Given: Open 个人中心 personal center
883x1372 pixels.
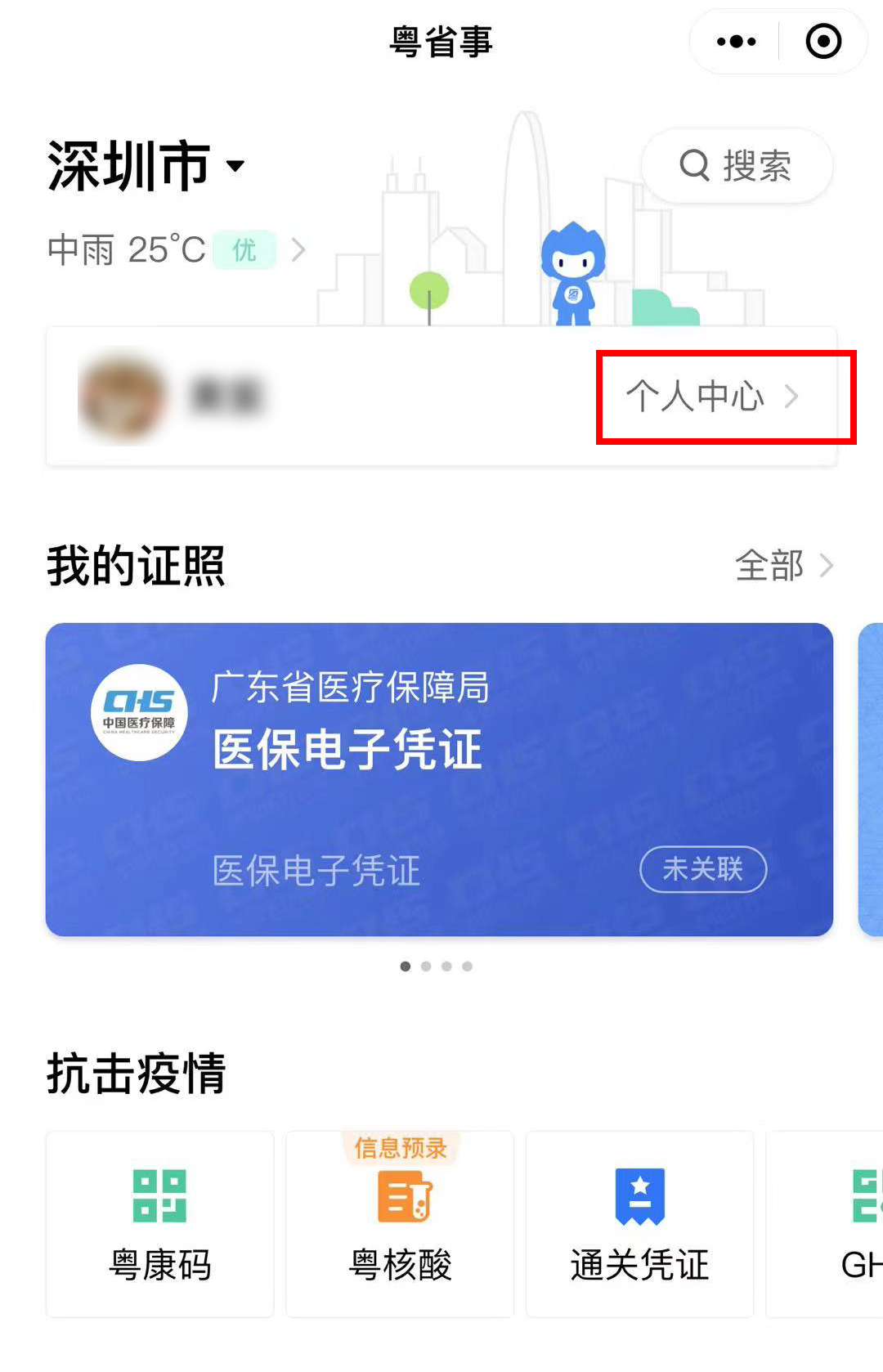Looking at the screenshot, I should pyautogui.click(x=711, y=397).
